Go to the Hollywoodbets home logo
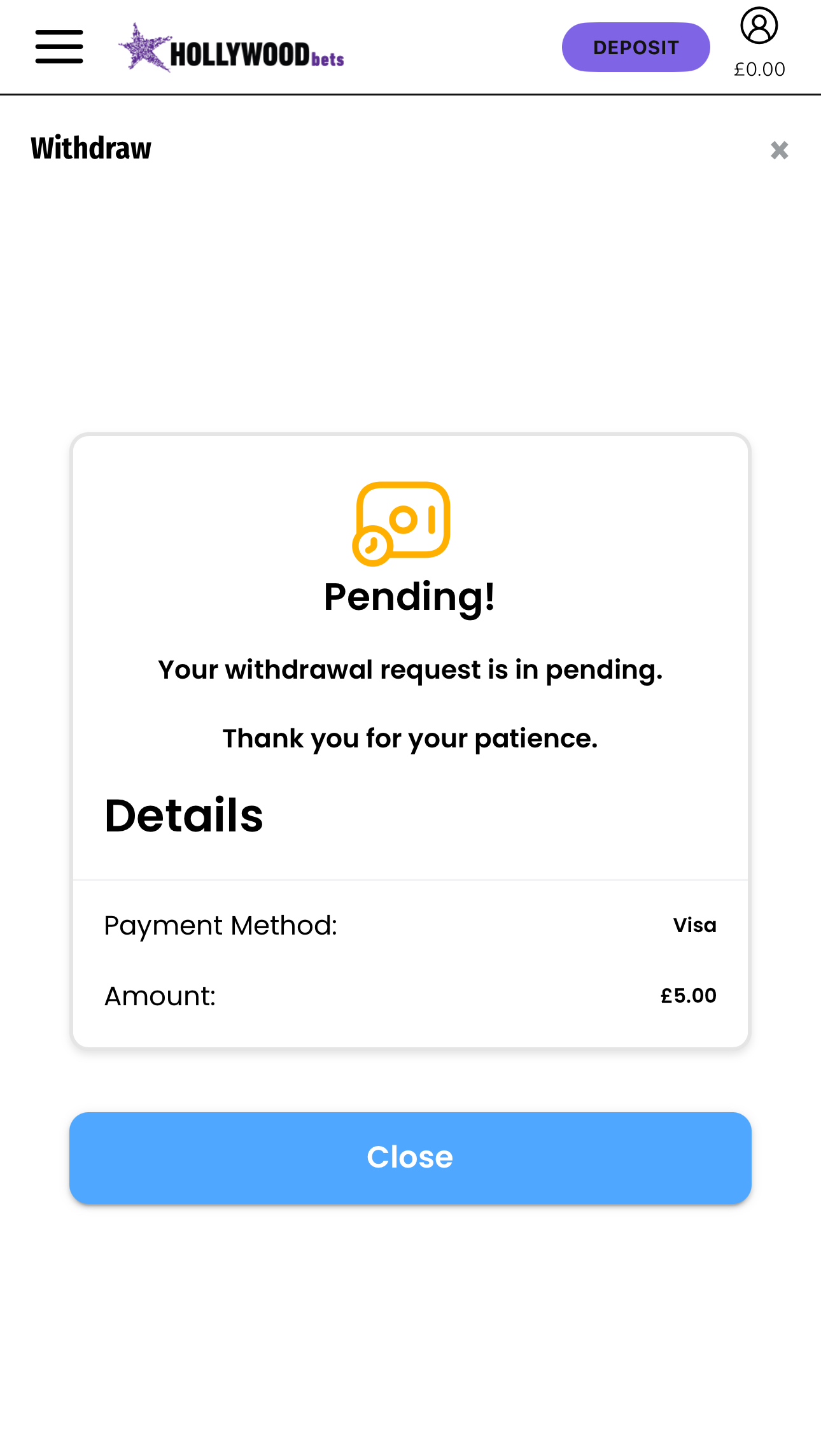This screenshot has height=1456, width=821. pos(232,49)
